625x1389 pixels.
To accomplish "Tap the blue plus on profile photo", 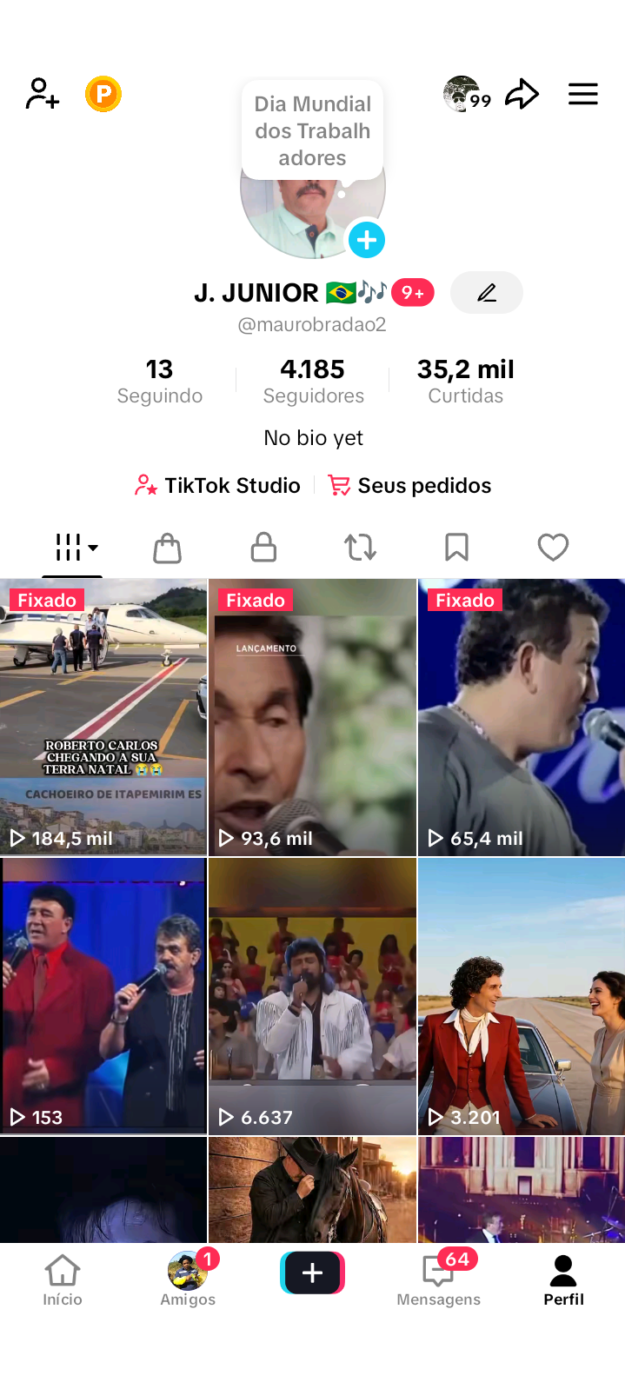I will point(366,240).
